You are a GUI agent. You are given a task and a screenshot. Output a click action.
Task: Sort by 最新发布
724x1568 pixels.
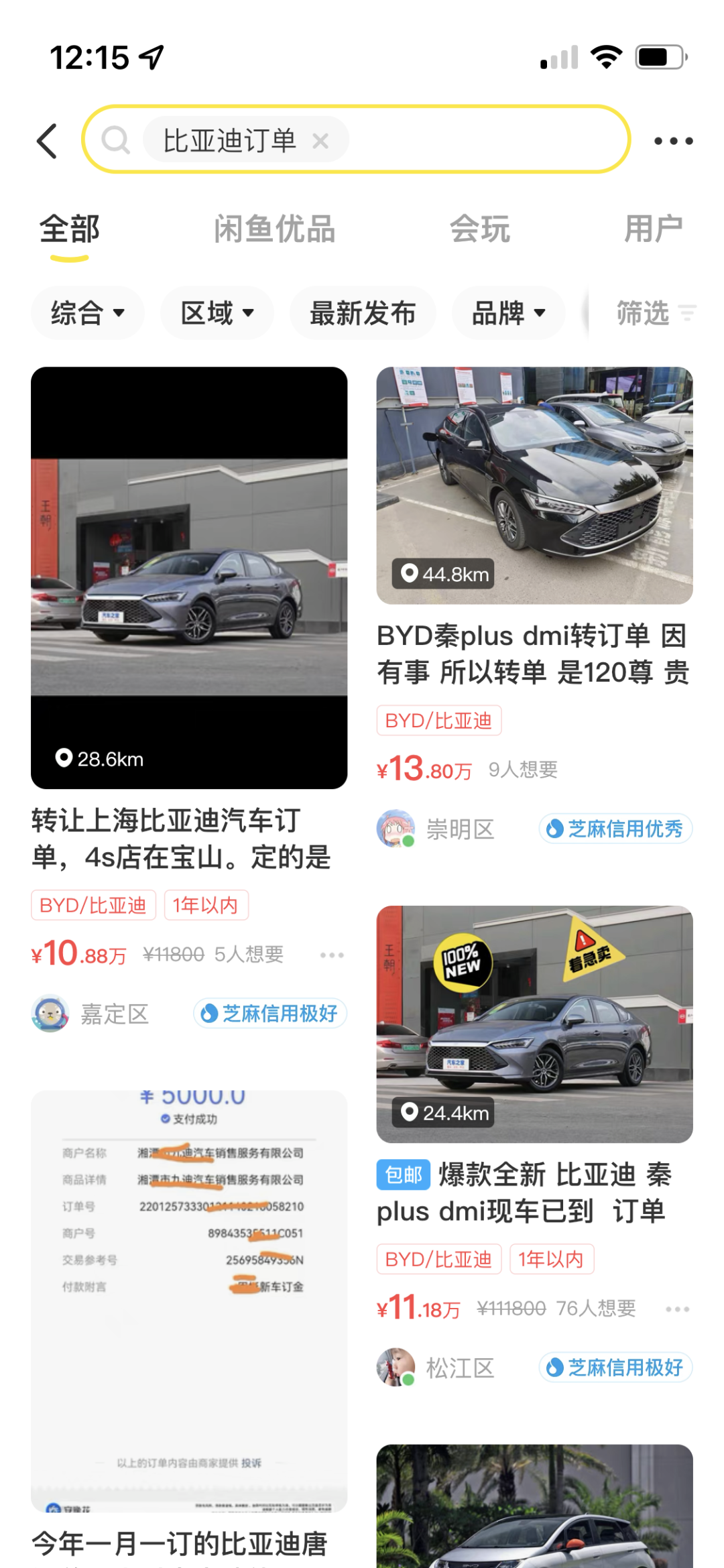363,313
